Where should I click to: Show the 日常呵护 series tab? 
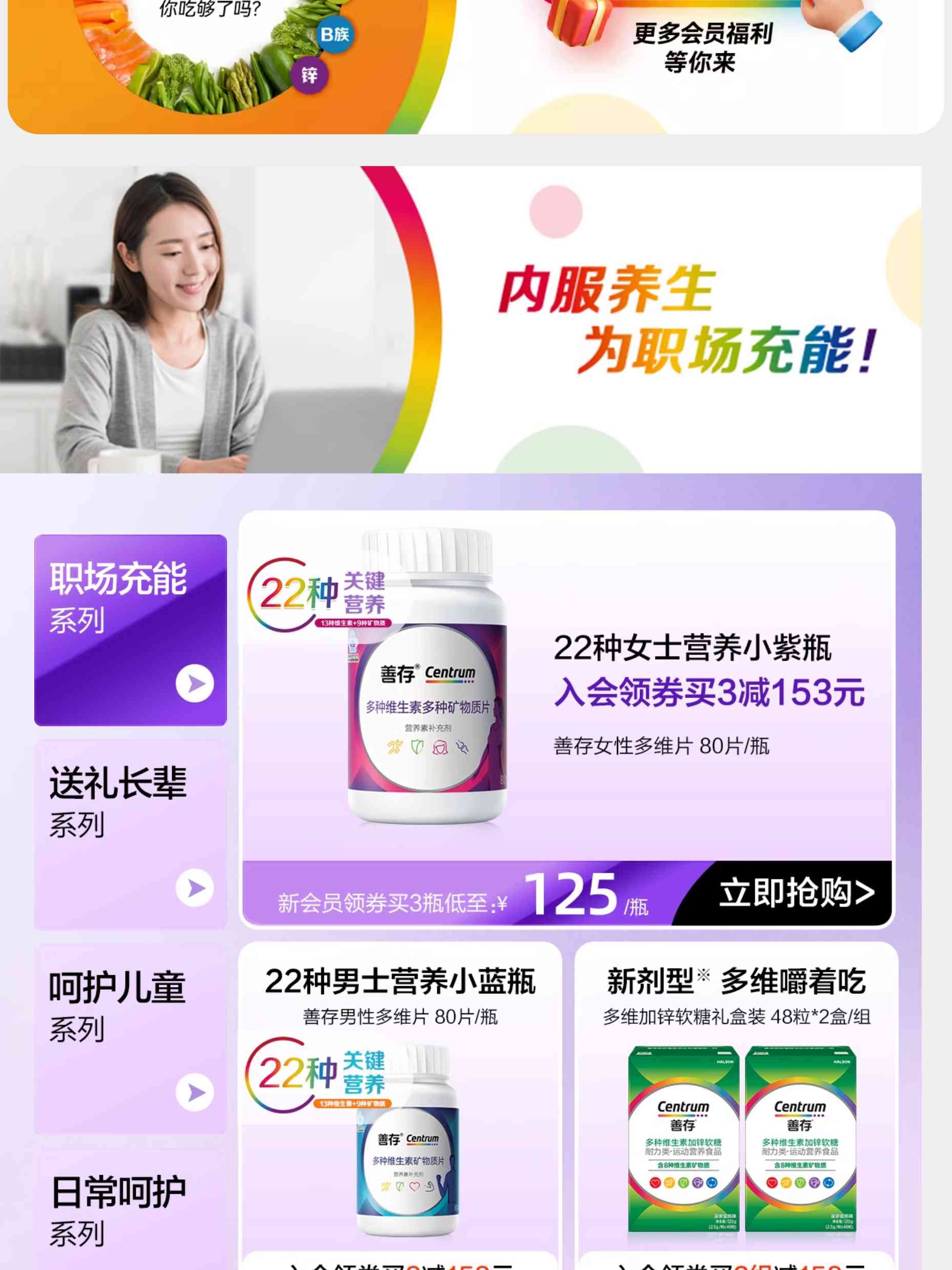pos(130,1212)
